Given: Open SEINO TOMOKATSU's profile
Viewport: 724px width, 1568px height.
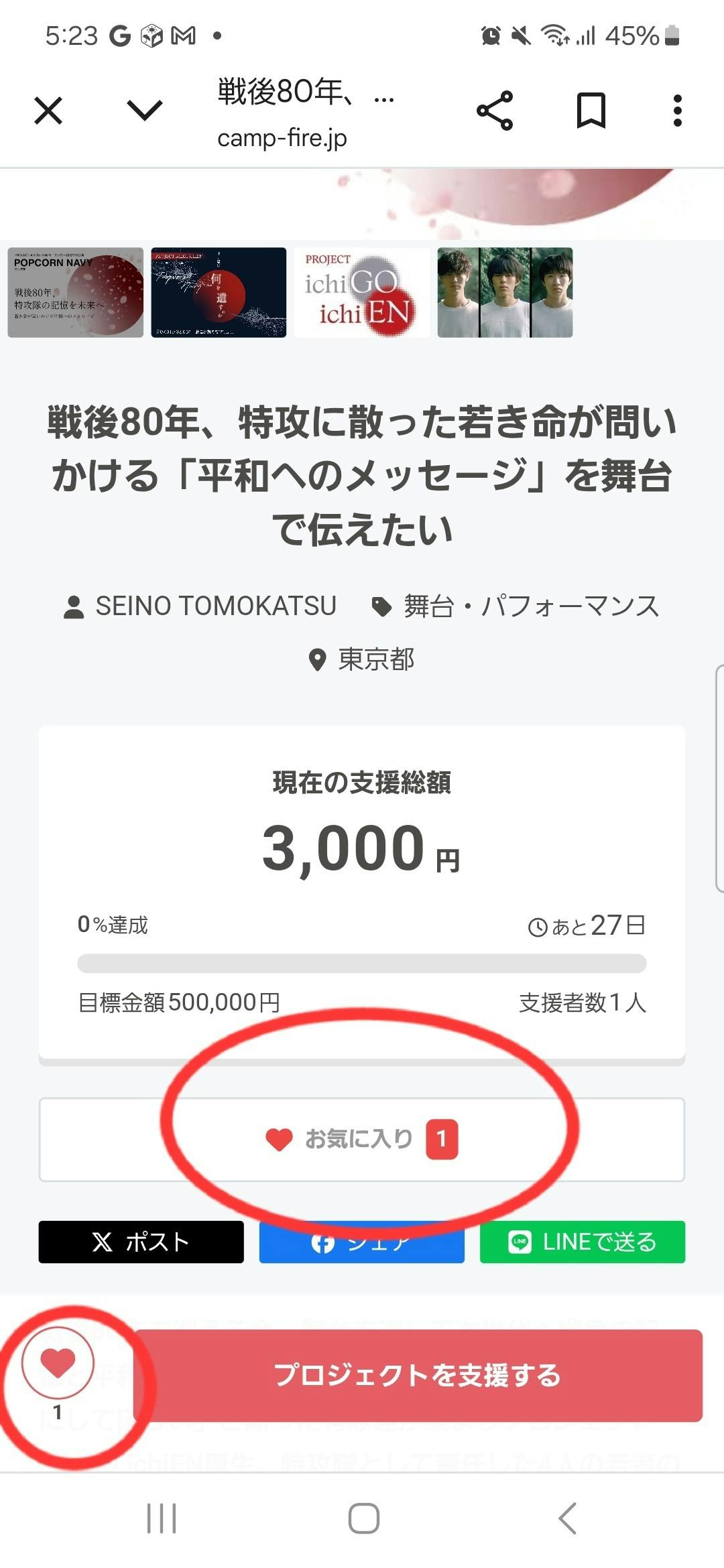Looking at the screenshot, I should (x=201, y=606).
